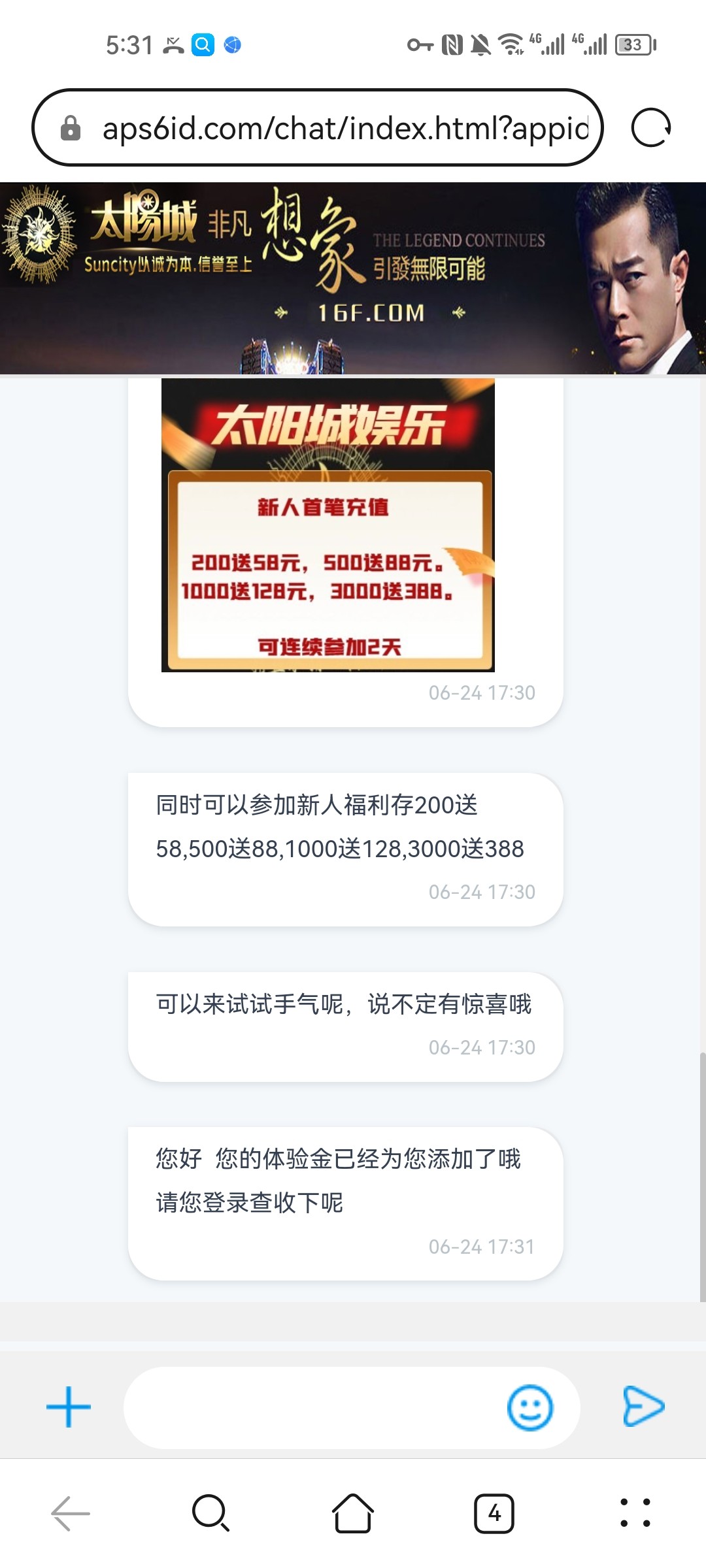The height and width of the screenshot is (1568, 706).
Task: Tap the Suncity 16F.COM top banner
Action: click(353, 278)
